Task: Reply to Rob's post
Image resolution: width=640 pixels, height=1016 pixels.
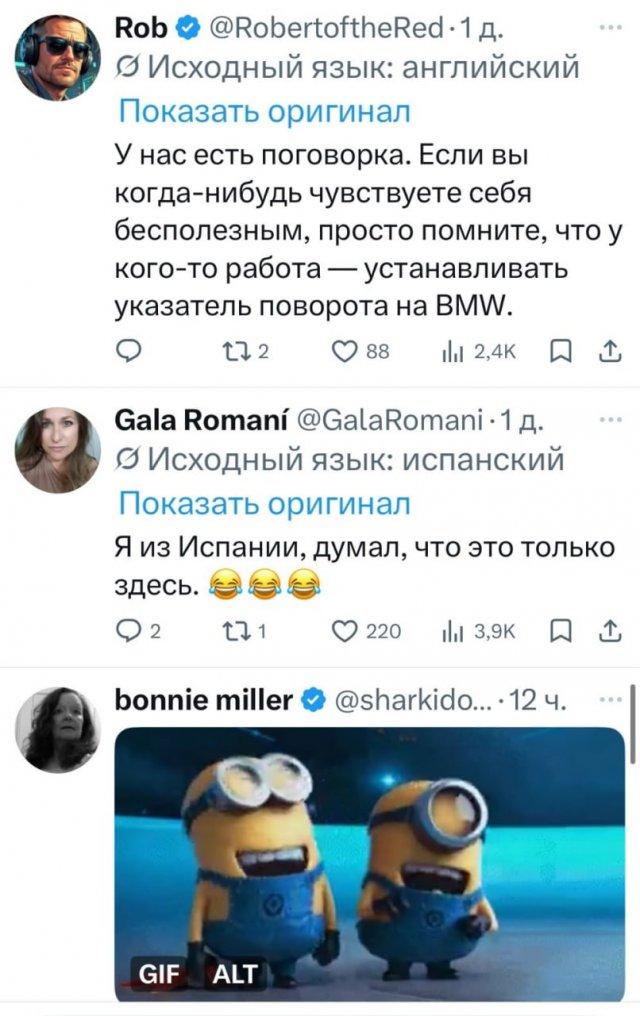Action: tap(131, 350)
